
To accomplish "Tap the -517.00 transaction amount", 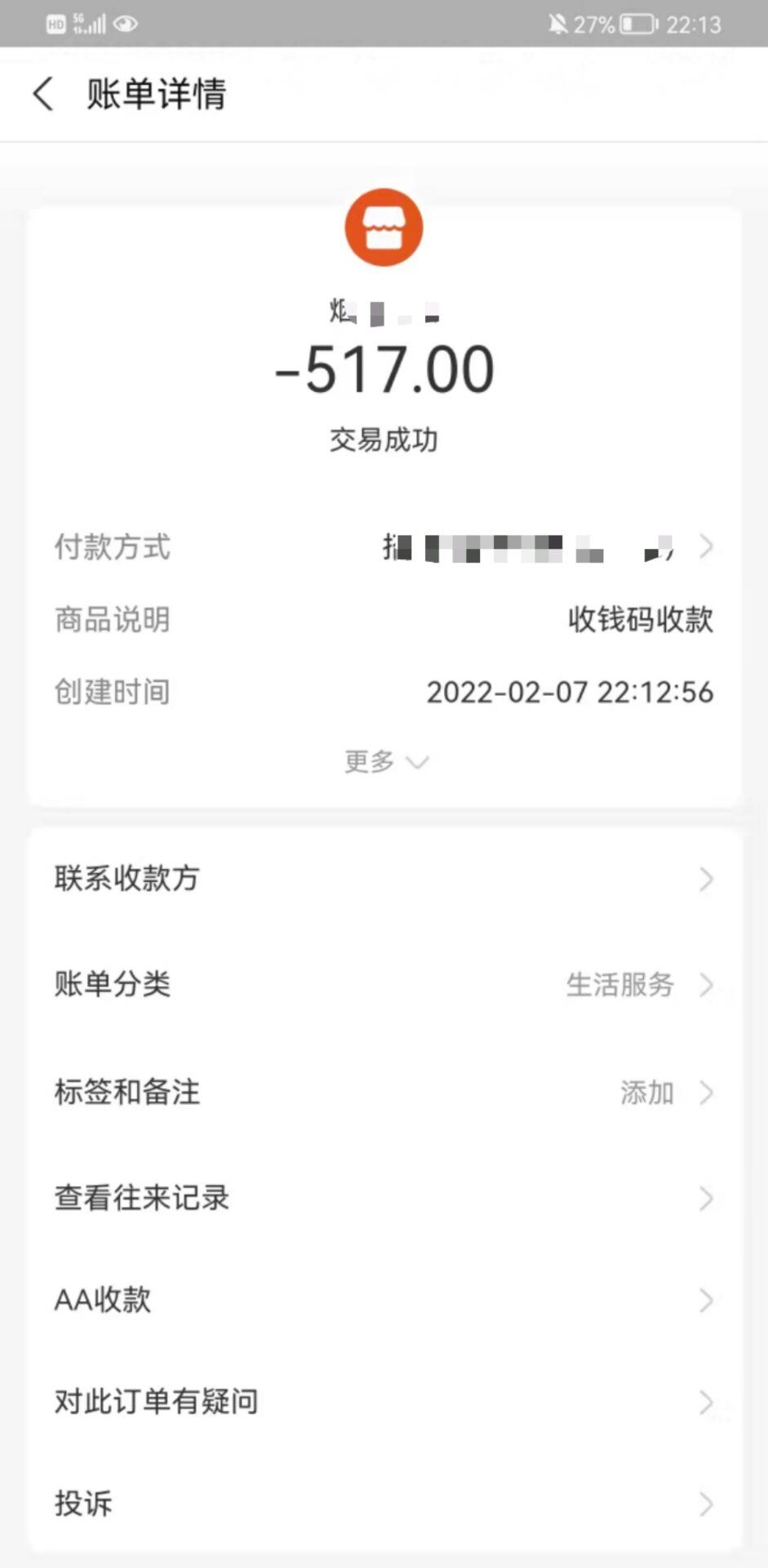I will click(384, 368).
